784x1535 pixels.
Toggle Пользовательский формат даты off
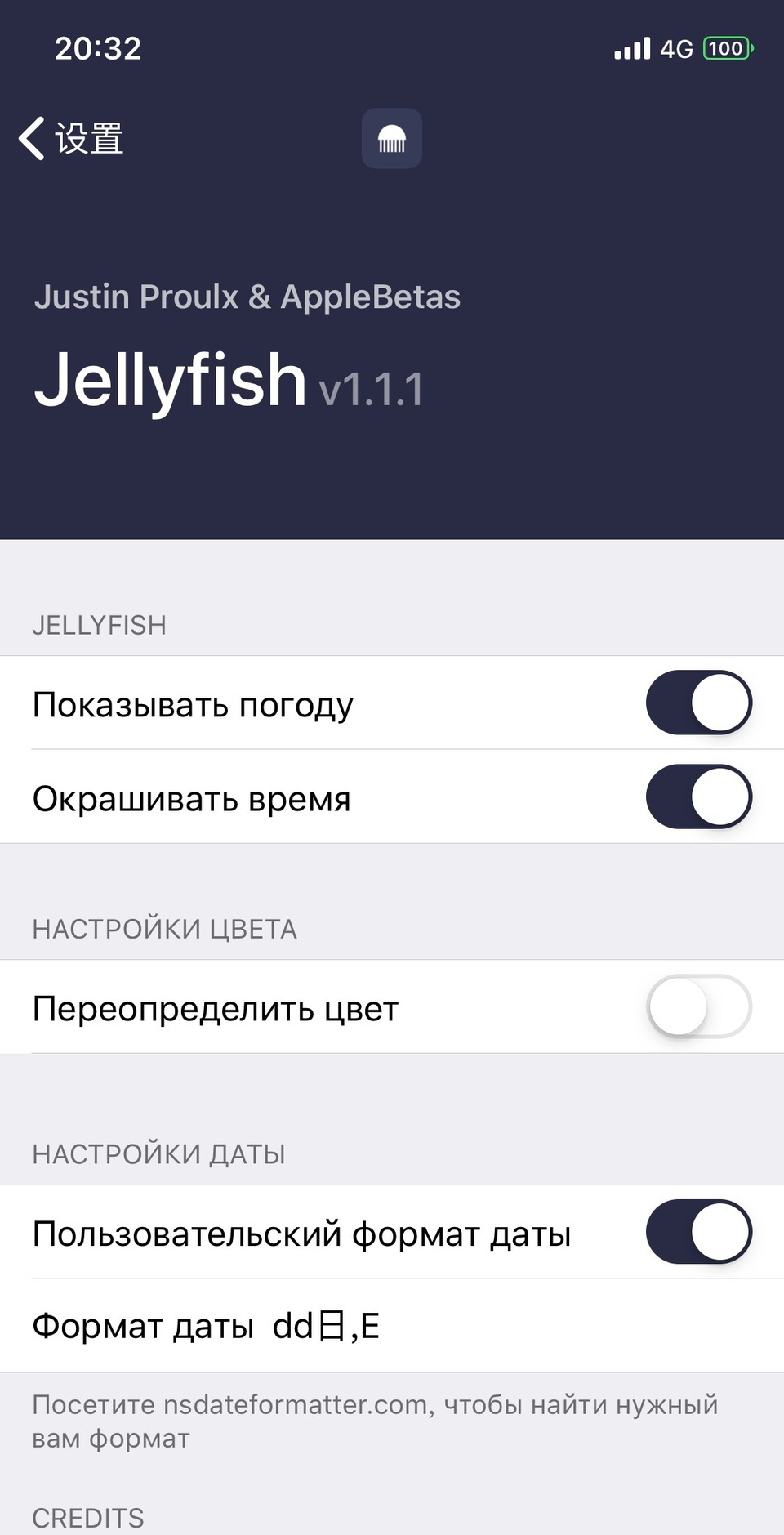(698, 1232)
